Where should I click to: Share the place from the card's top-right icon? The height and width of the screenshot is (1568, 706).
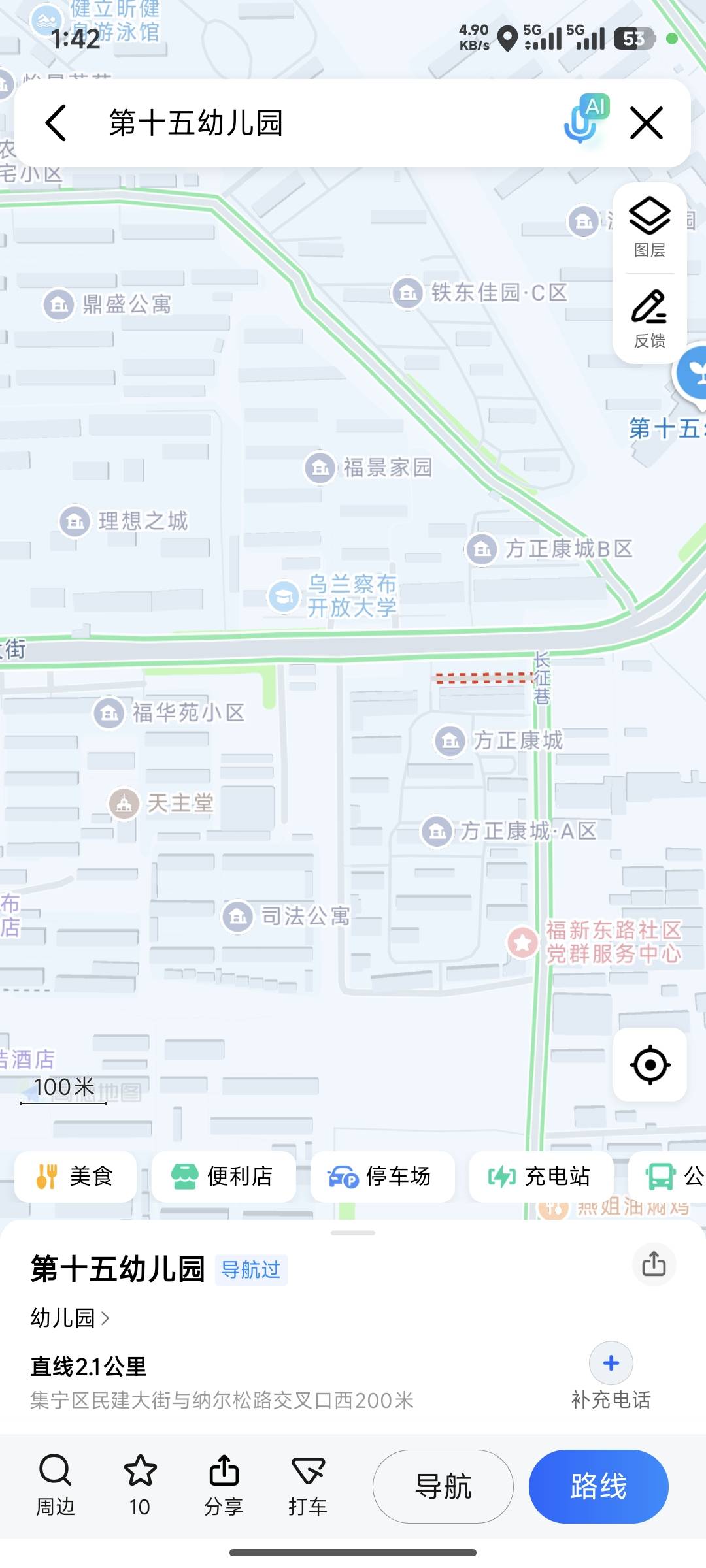[654, 1264]
